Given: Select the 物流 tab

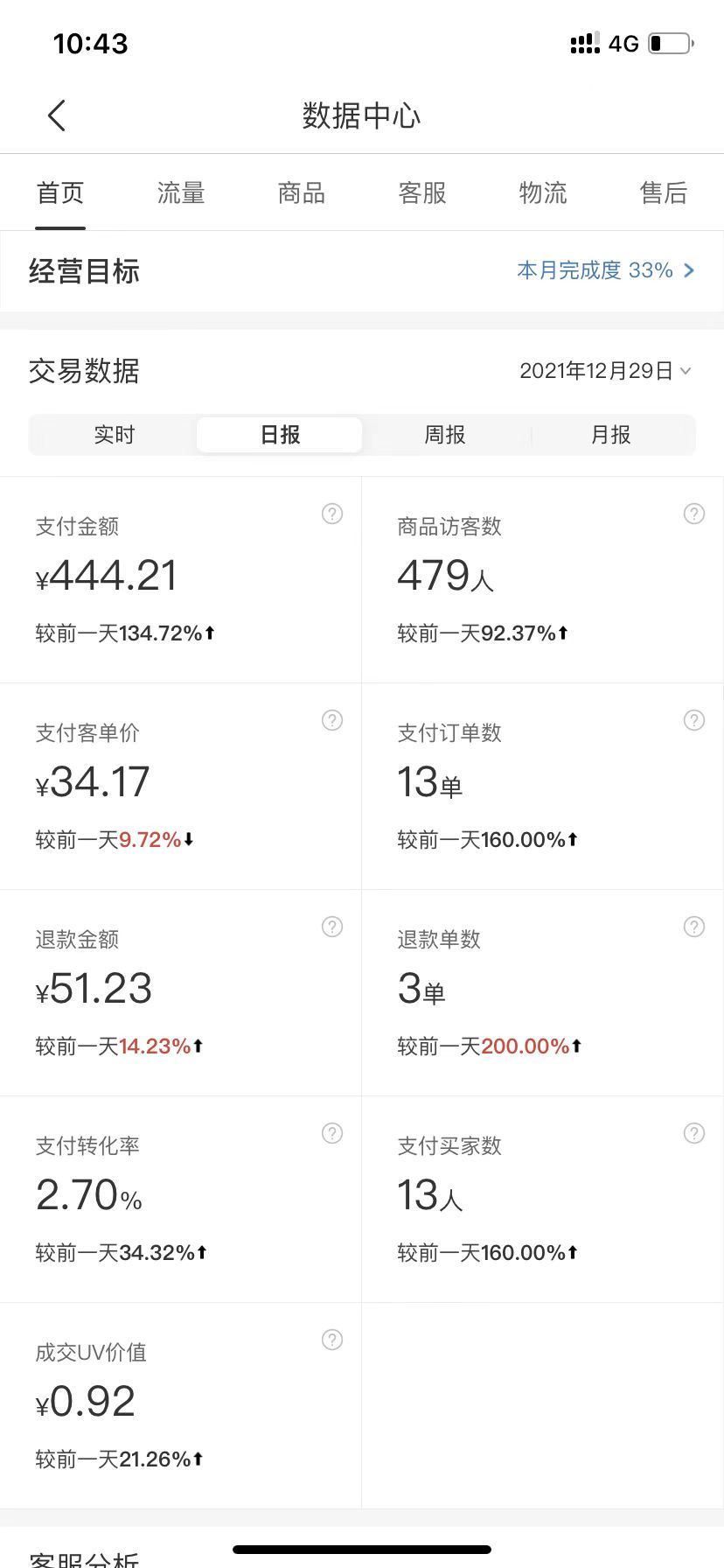Looking at the screenshot, I should pos(543,192).
